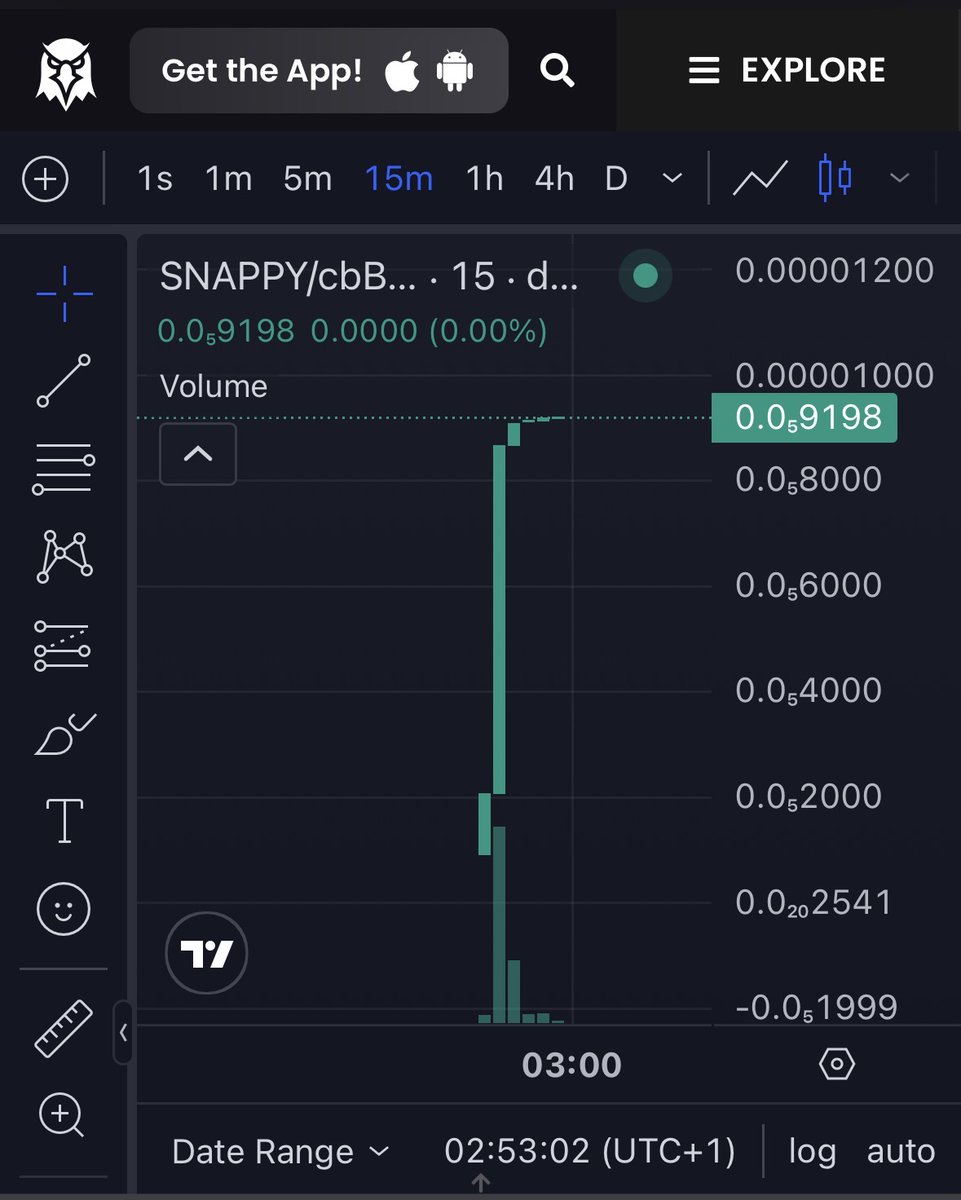The width and height of the screenshot is (961, 1200).
Task: Switch to line chart style
Action: [760, 179]
